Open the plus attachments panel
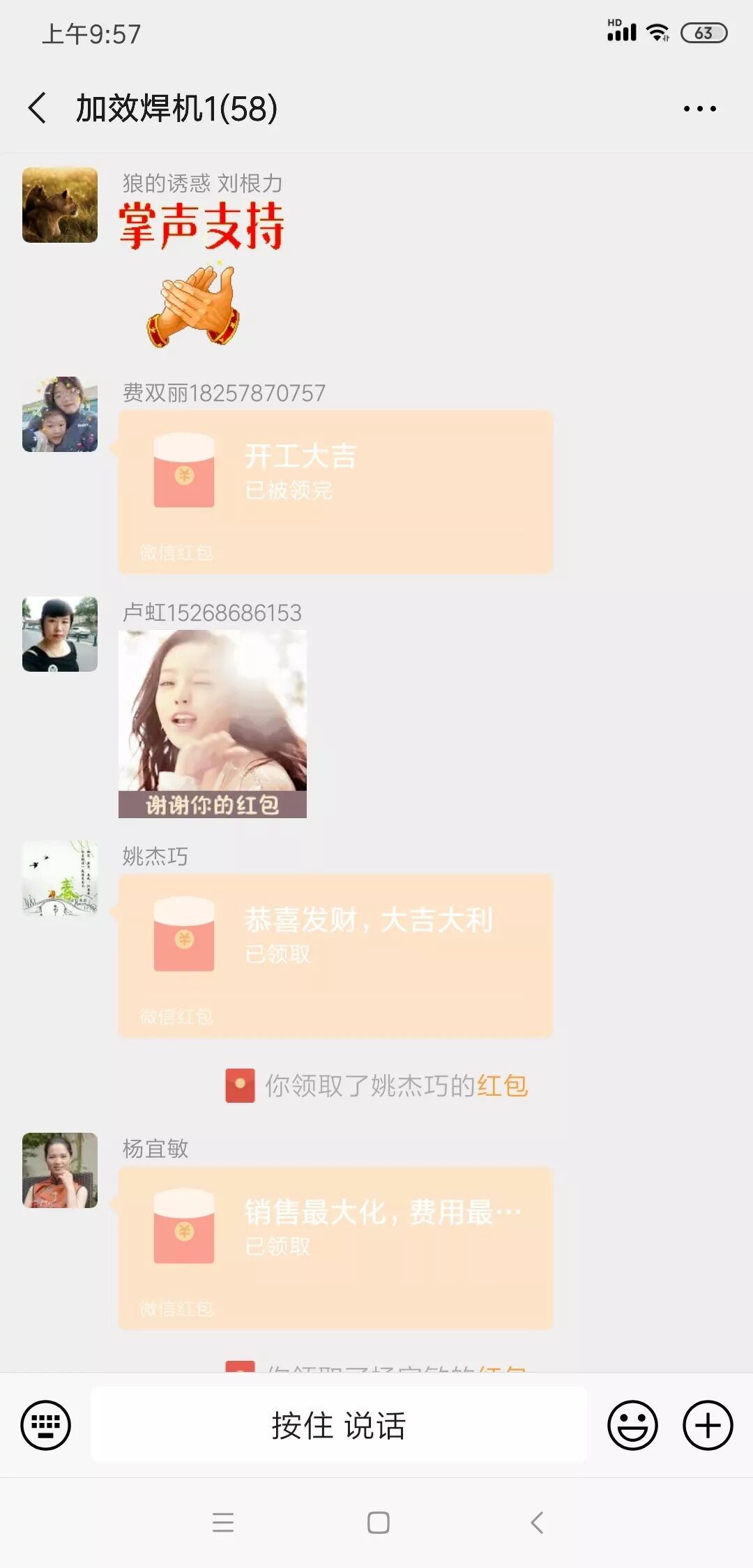Image resolution: width=753 pixels, height=1568 pixels. click(x=707, y=1425)
